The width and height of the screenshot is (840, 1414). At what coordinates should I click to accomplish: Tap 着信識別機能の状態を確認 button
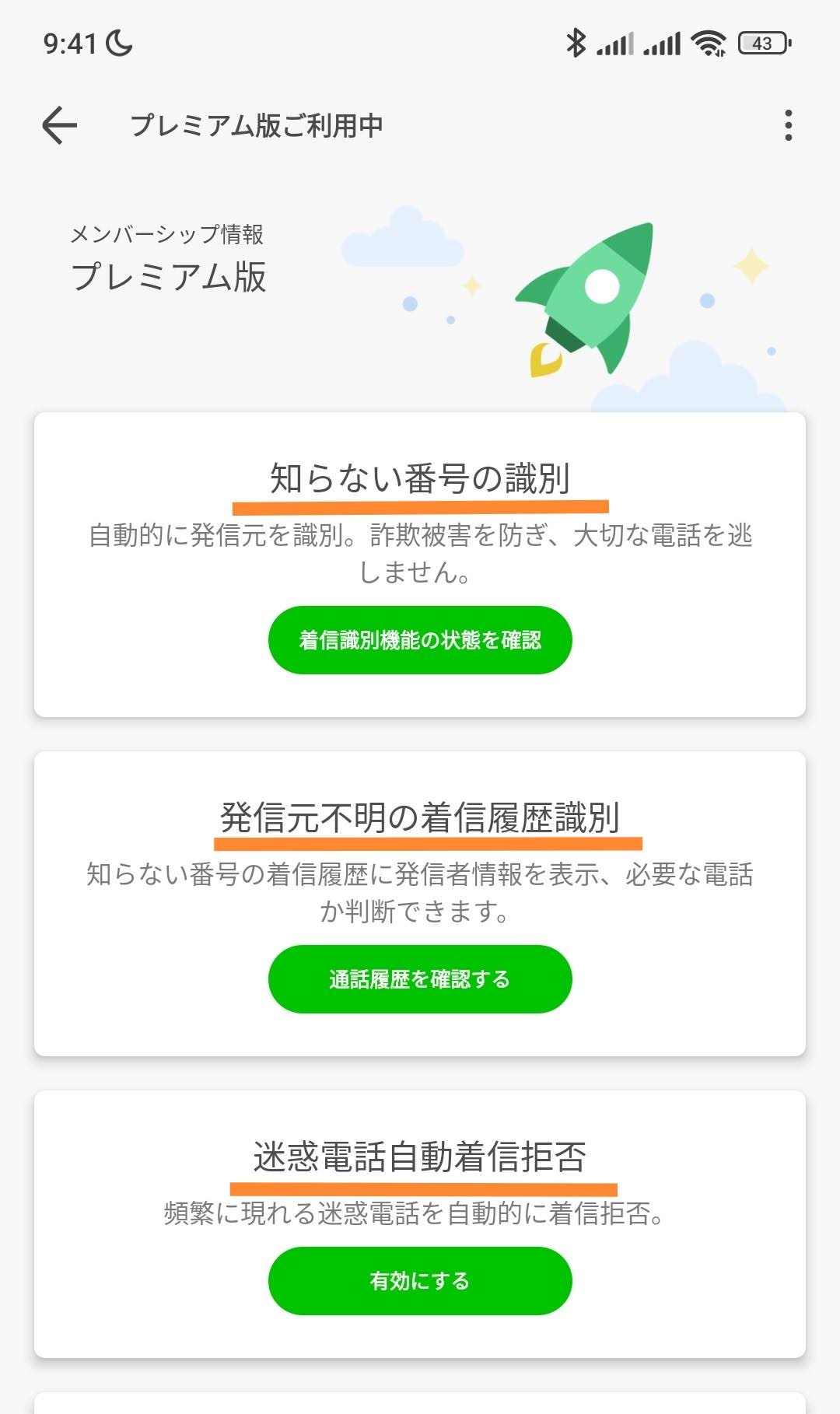(x=420, y=640)
